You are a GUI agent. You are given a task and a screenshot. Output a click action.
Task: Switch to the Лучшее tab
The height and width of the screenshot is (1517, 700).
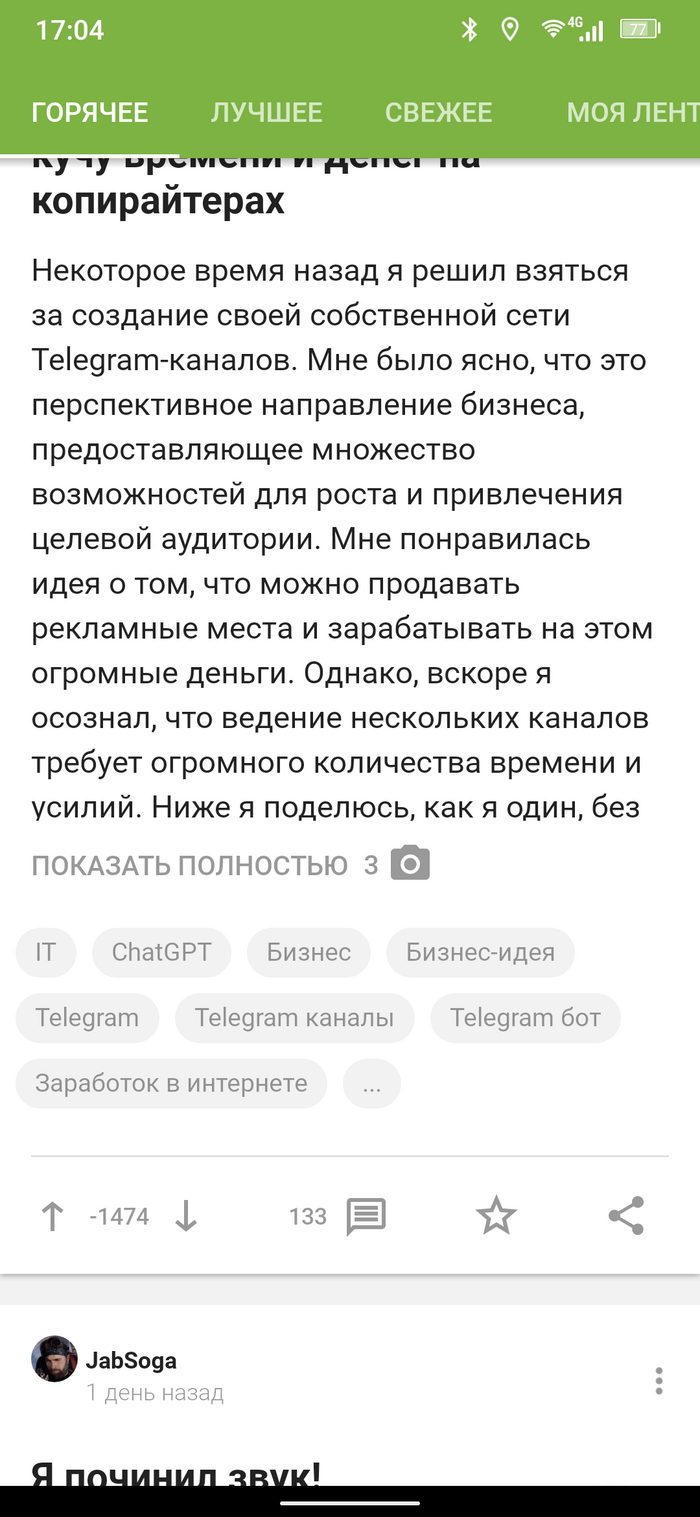point(266,113)
